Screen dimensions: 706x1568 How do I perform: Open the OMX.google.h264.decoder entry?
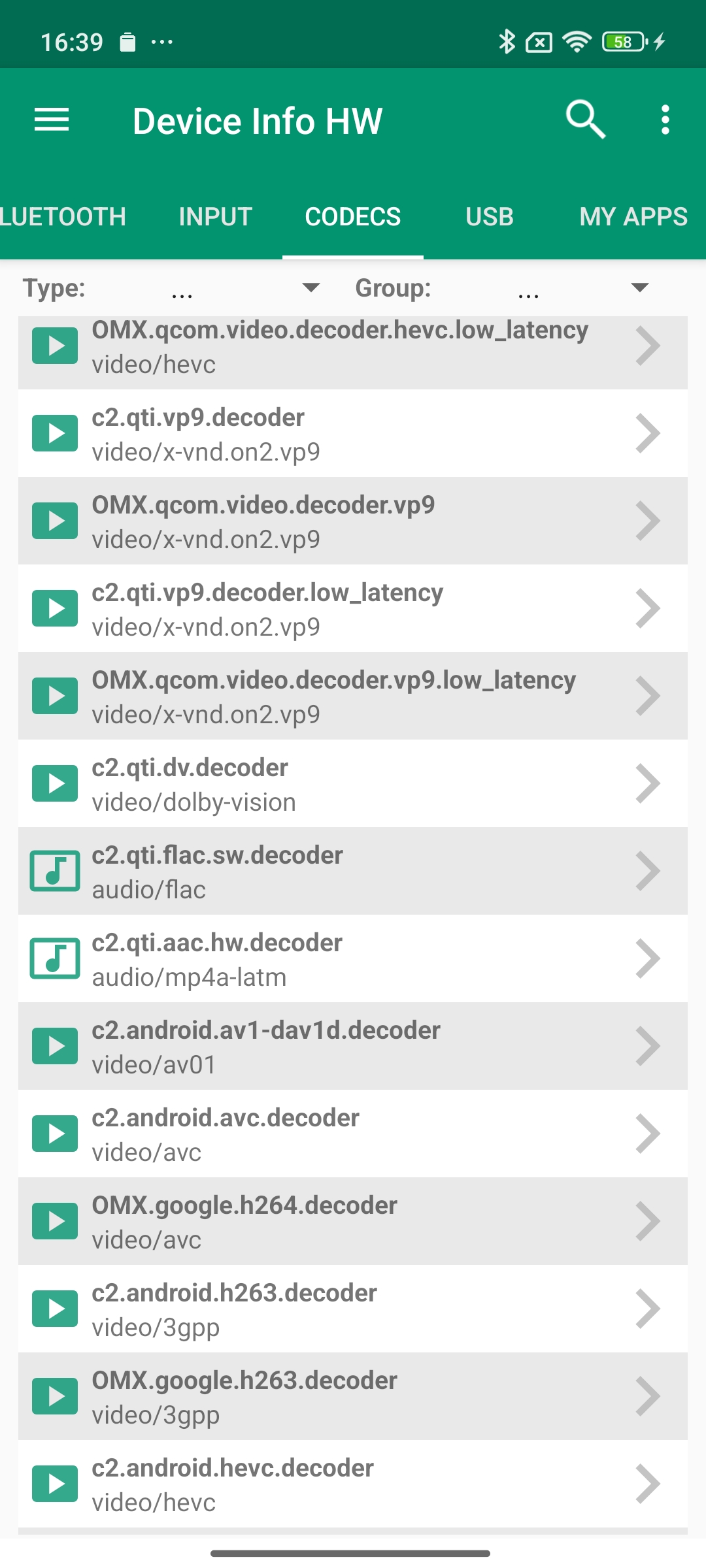coord(353,1222)
